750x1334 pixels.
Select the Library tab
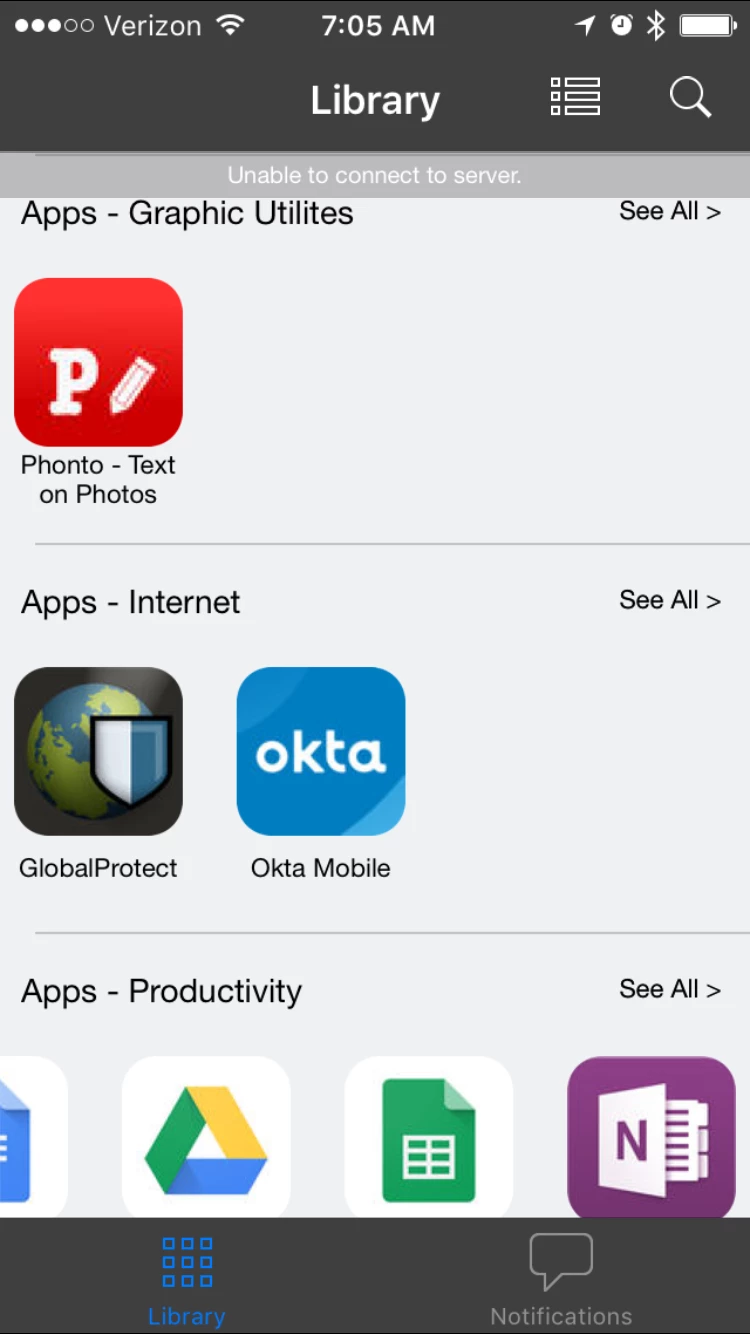187,1278
